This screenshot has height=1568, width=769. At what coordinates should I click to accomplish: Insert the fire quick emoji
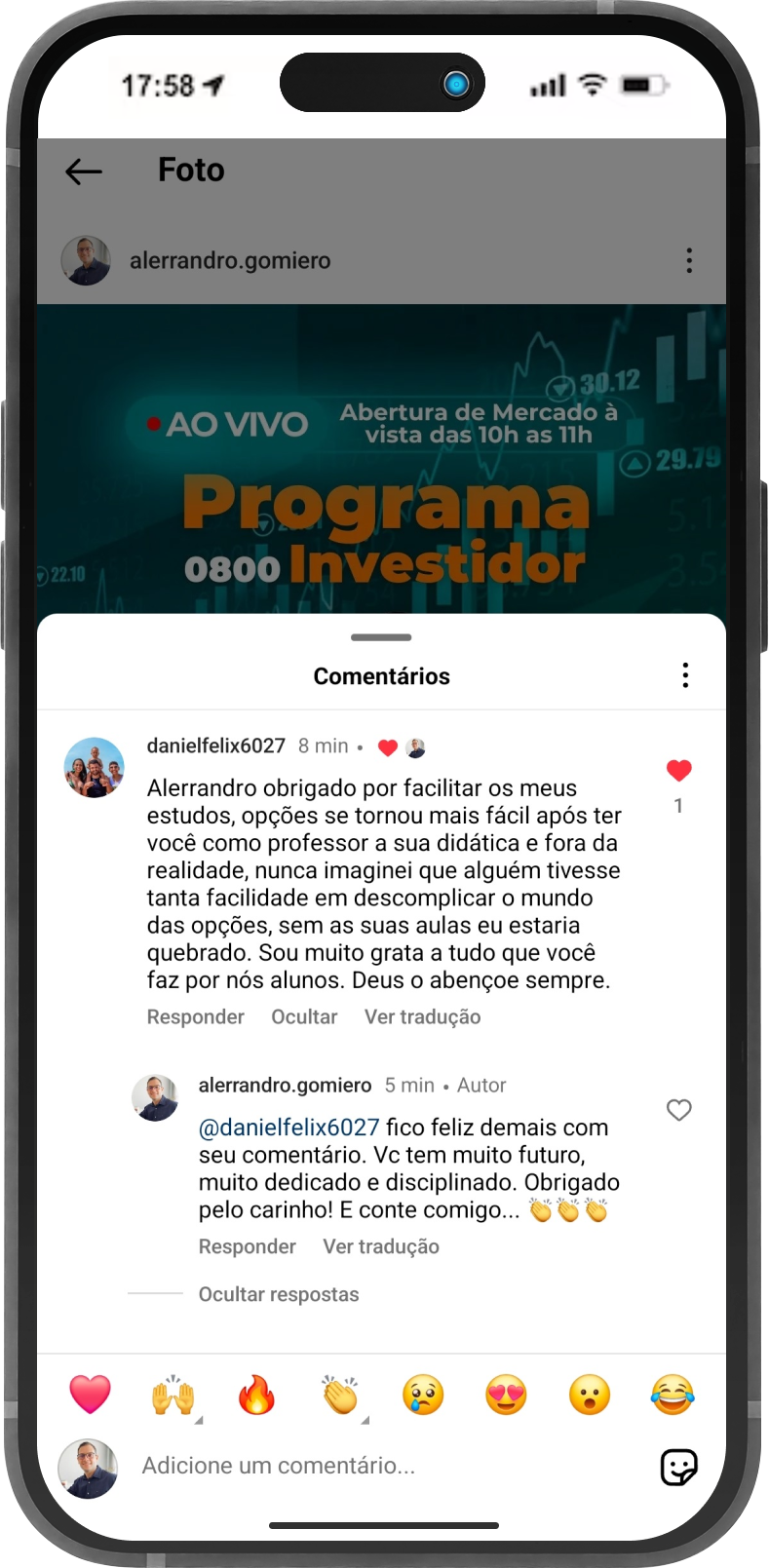tap(256, 1395)
